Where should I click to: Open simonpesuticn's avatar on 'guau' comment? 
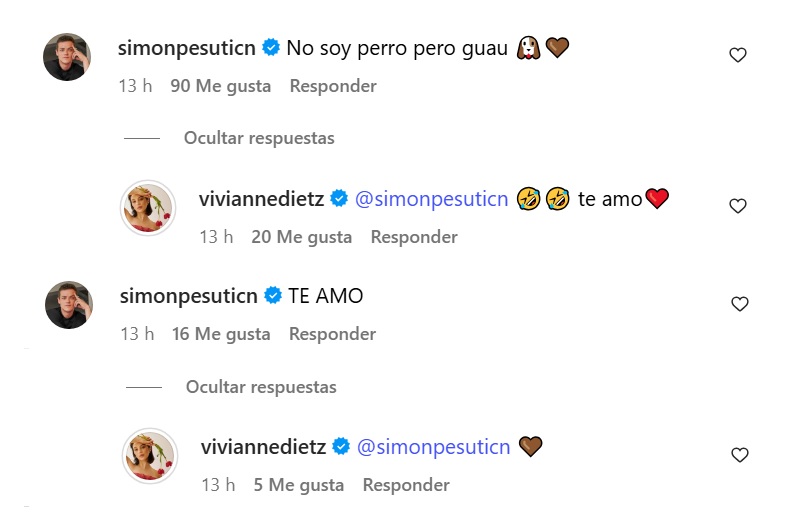point(68,57)
